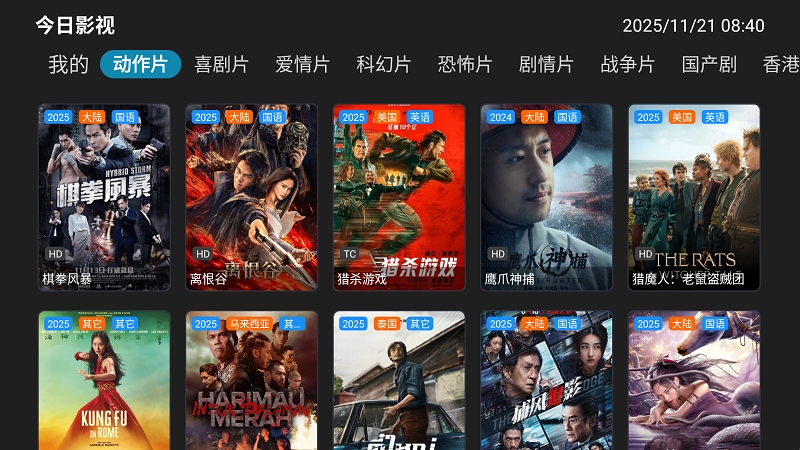800x450 pixels.
Task: Open the 科幻片 category
Action: (x=383, y=65)
